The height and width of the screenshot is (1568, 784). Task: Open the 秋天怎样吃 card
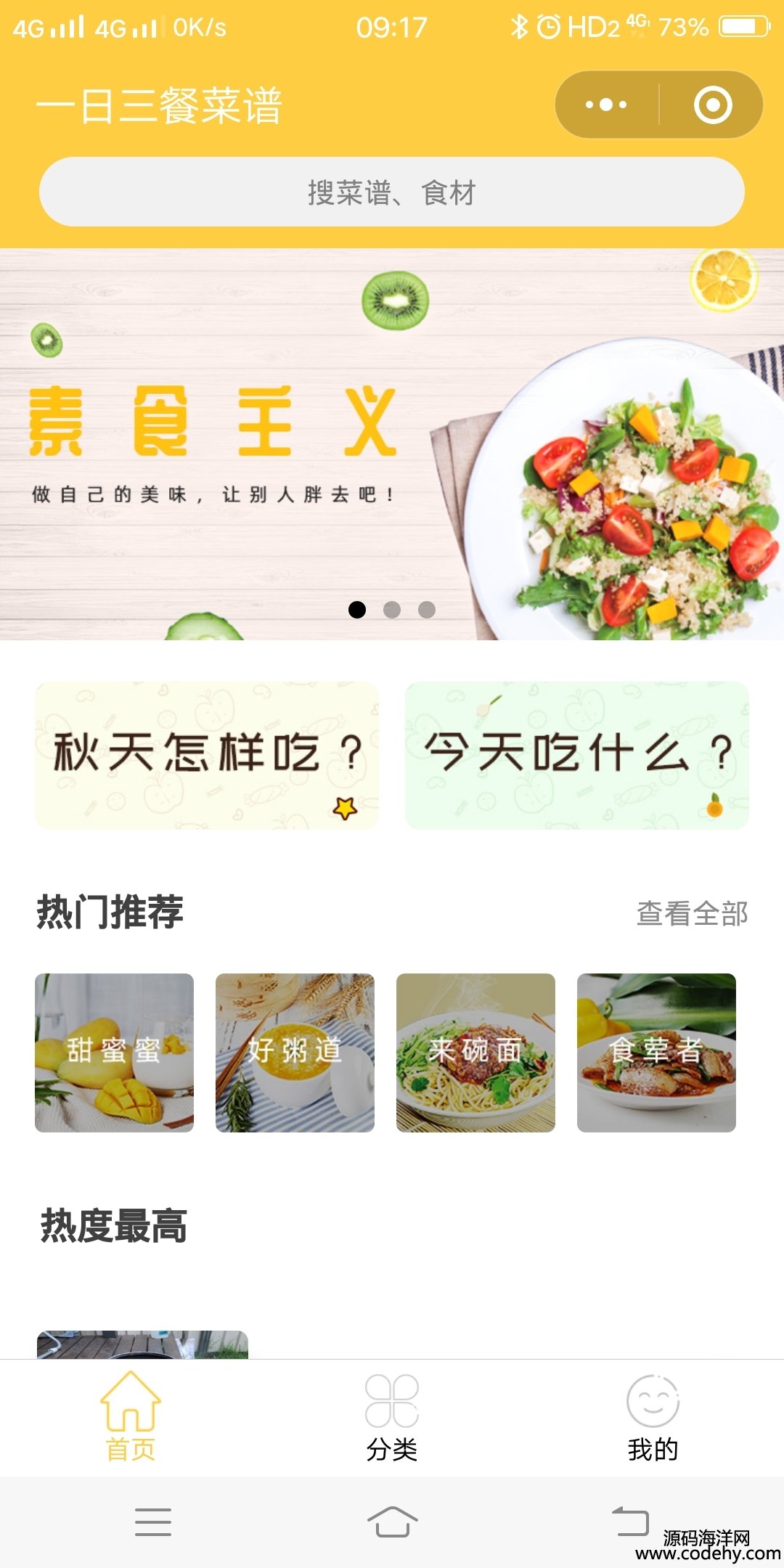[x=207, y=755]
